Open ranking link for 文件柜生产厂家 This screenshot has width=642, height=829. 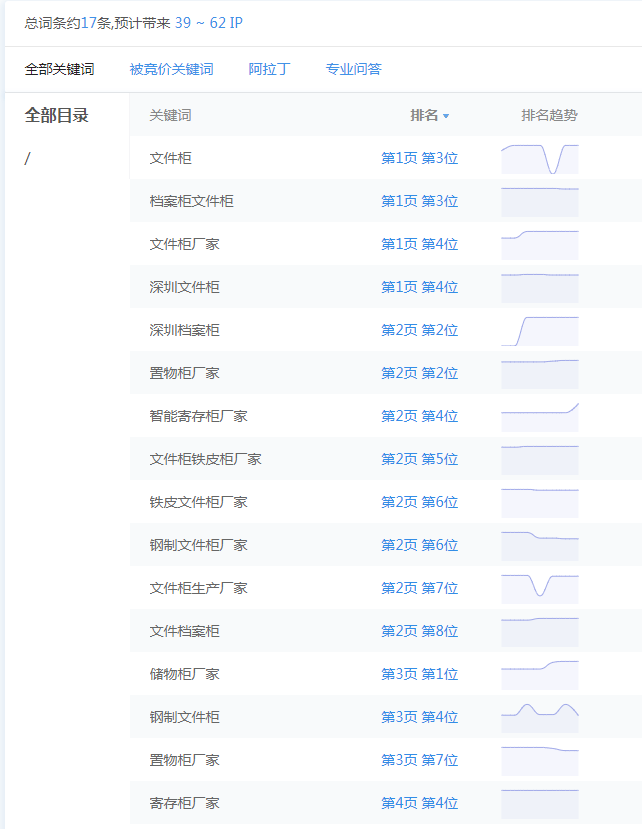click(x=419, y=588)
